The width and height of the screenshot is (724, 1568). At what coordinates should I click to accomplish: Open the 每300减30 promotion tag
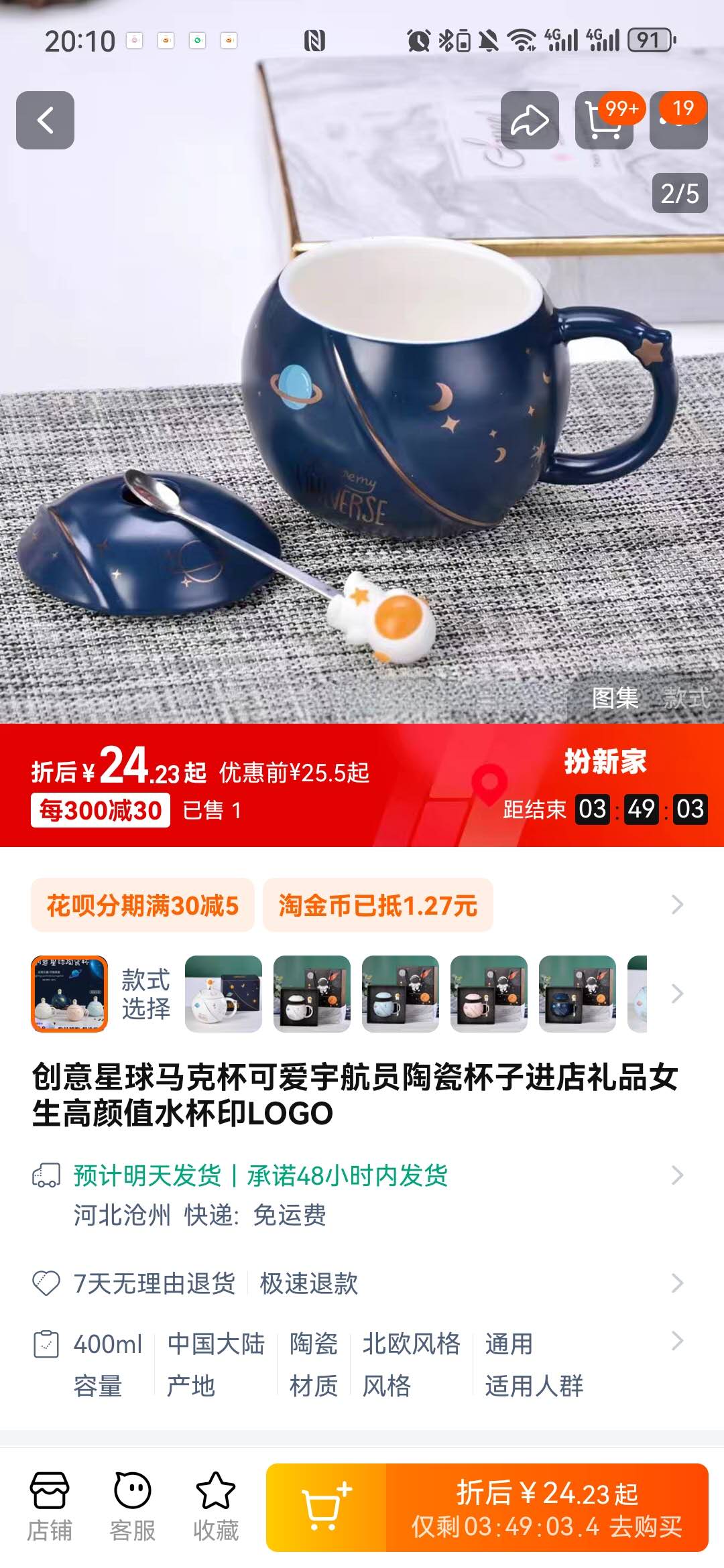(x=101, y=810)
